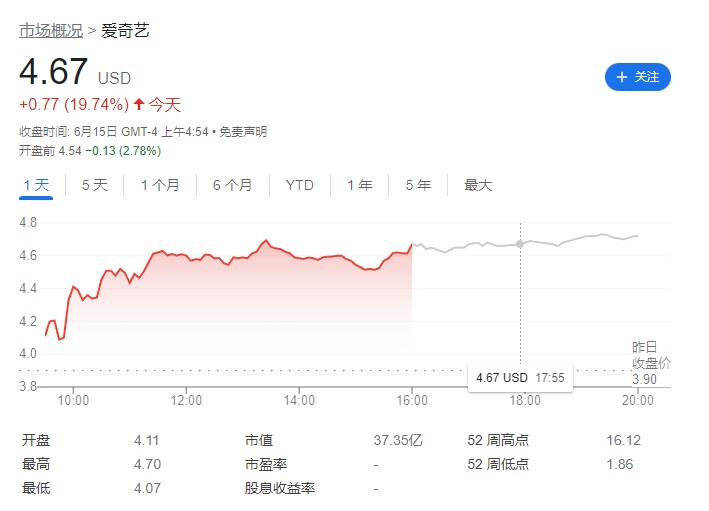Choose the 1 年 range tab
The height and width of the screenshot is (511, 709).
coord(359,185)
